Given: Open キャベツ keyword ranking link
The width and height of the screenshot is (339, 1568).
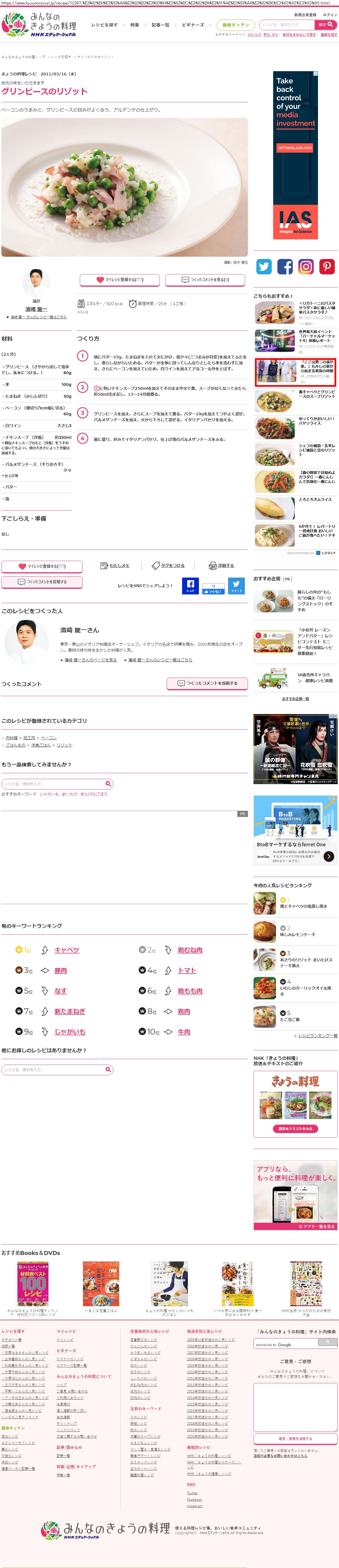Looking at the screenshot, I should click(67, 950).
